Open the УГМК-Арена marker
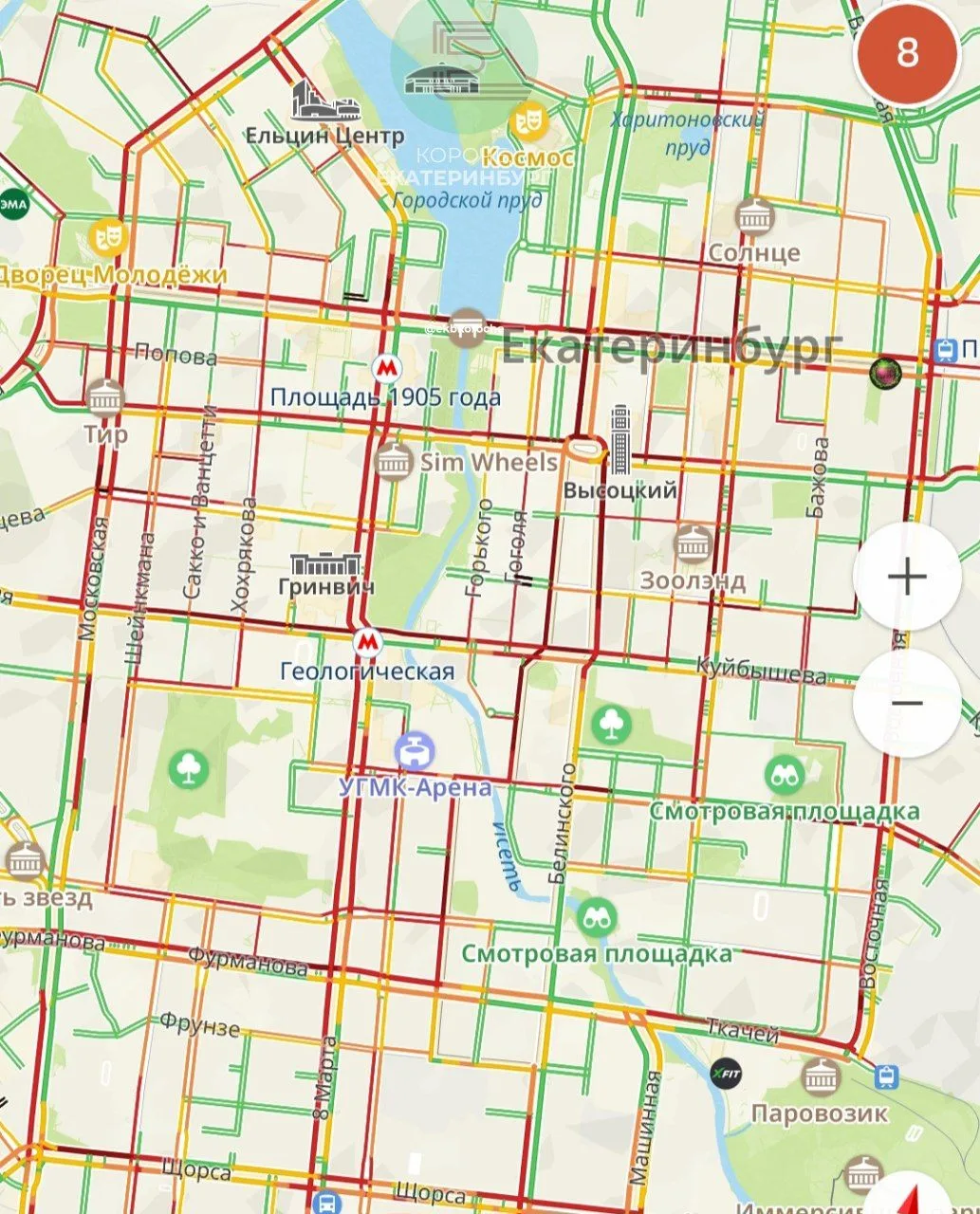The height and width of the screenshot is (1214, 980). (416, 751)
